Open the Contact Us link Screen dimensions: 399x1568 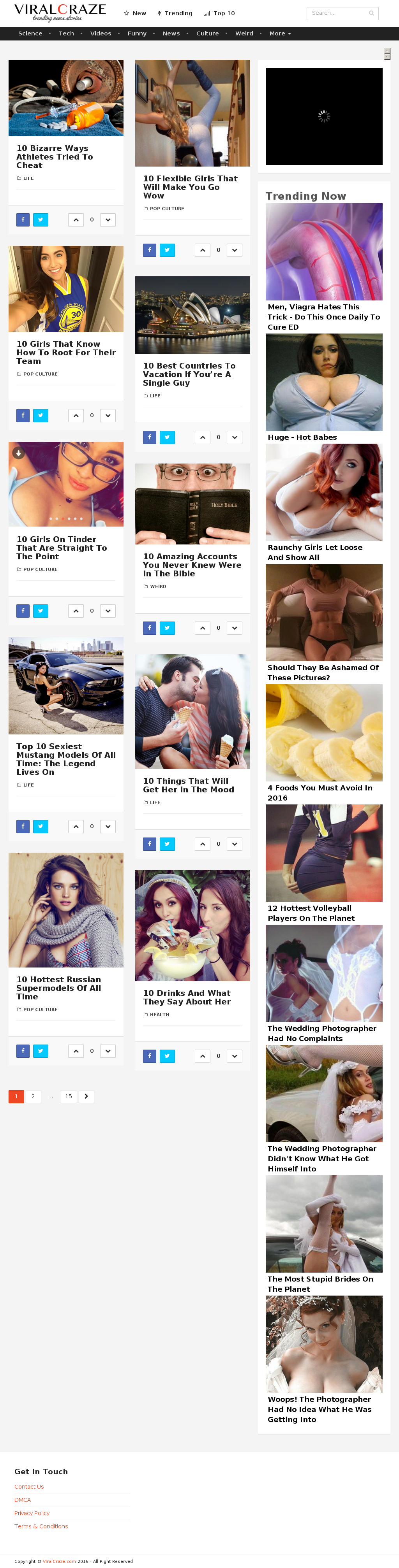[29, 1486]
